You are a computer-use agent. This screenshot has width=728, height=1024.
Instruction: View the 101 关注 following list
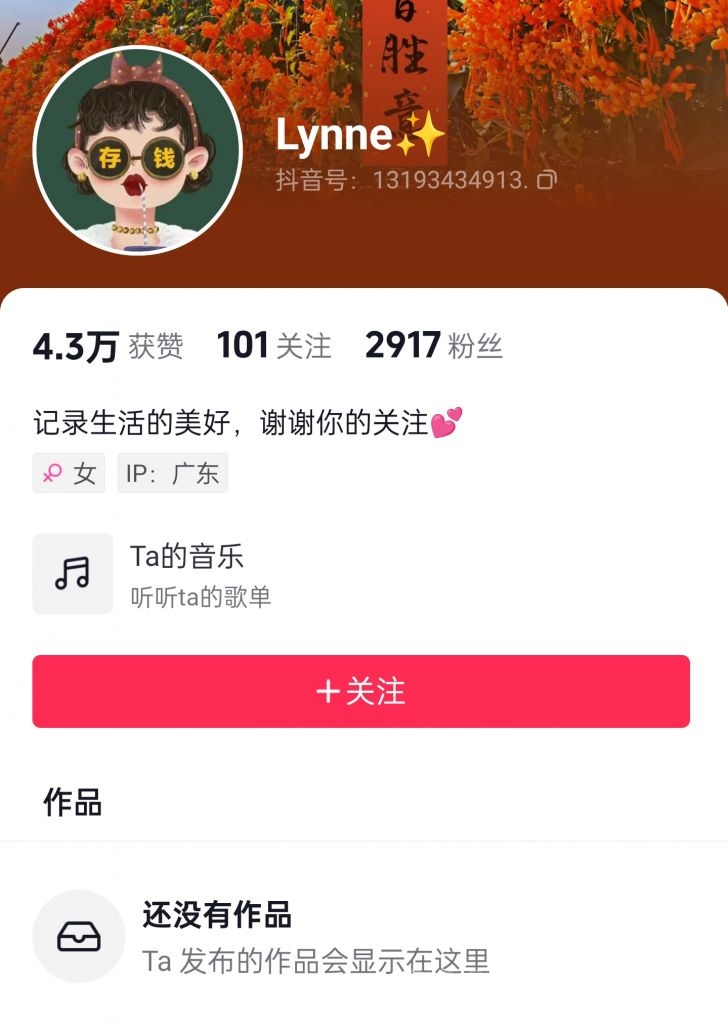coord(273,346)
